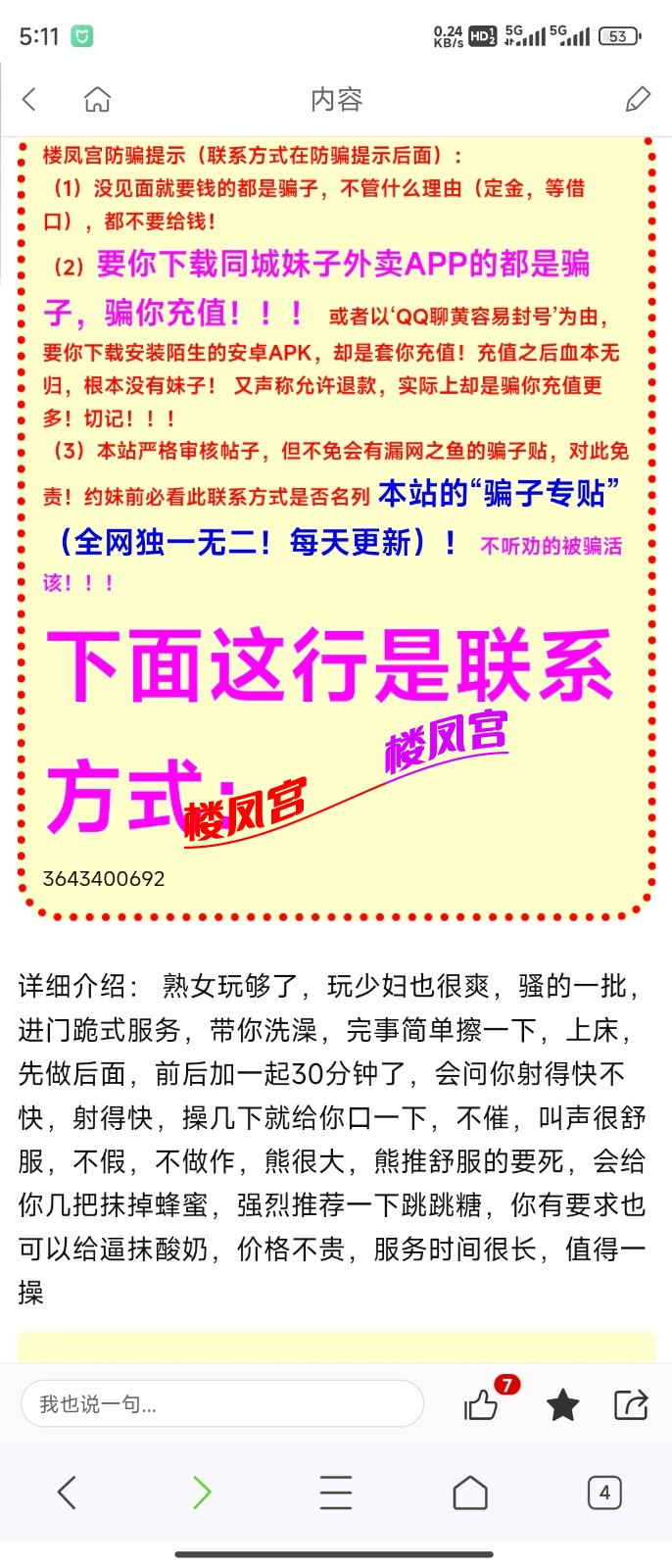Go back in browser toolbar

coord(67,1493)
